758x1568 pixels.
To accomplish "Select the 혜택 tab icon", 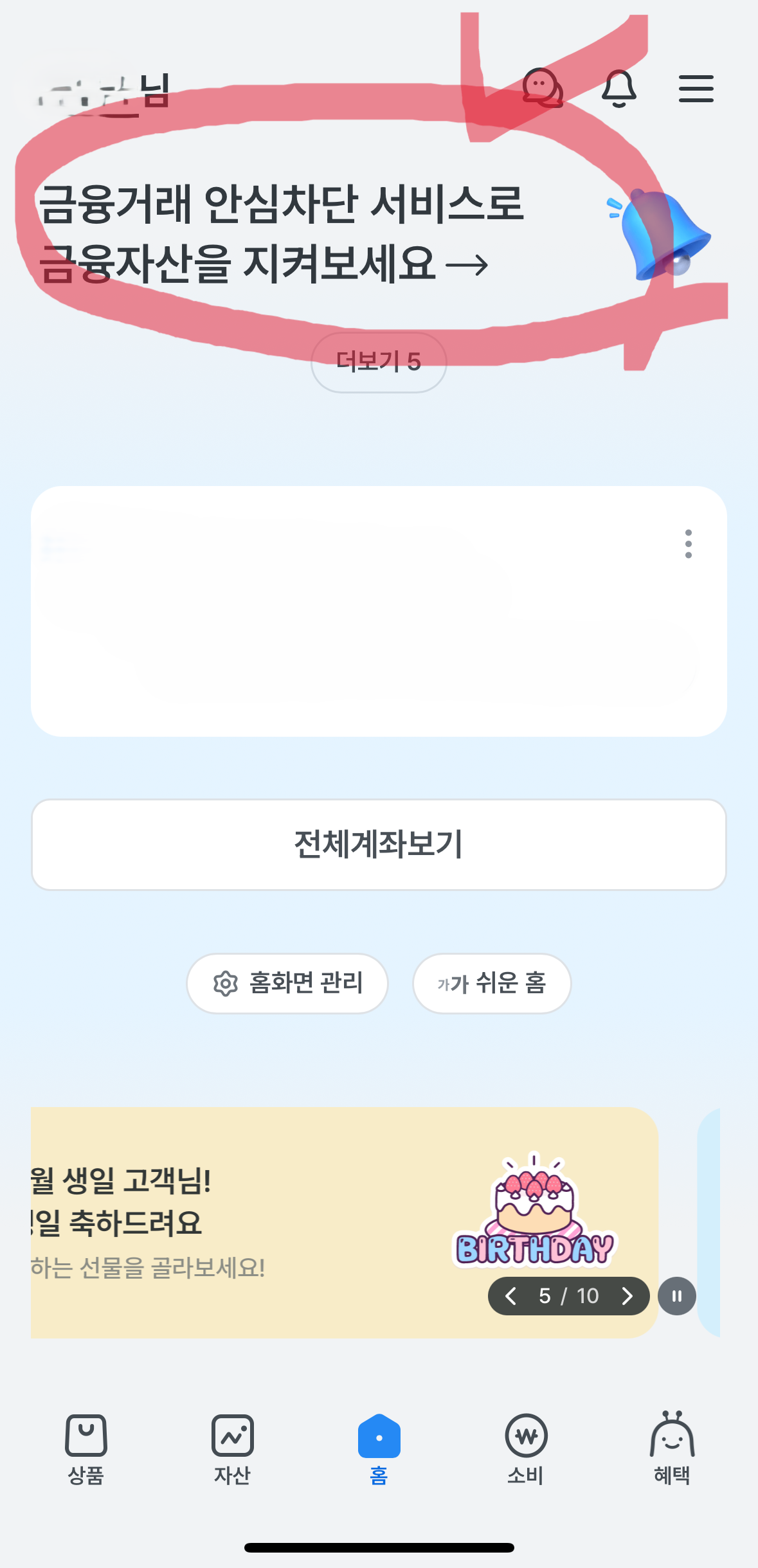I will (x=674, y=1437).
